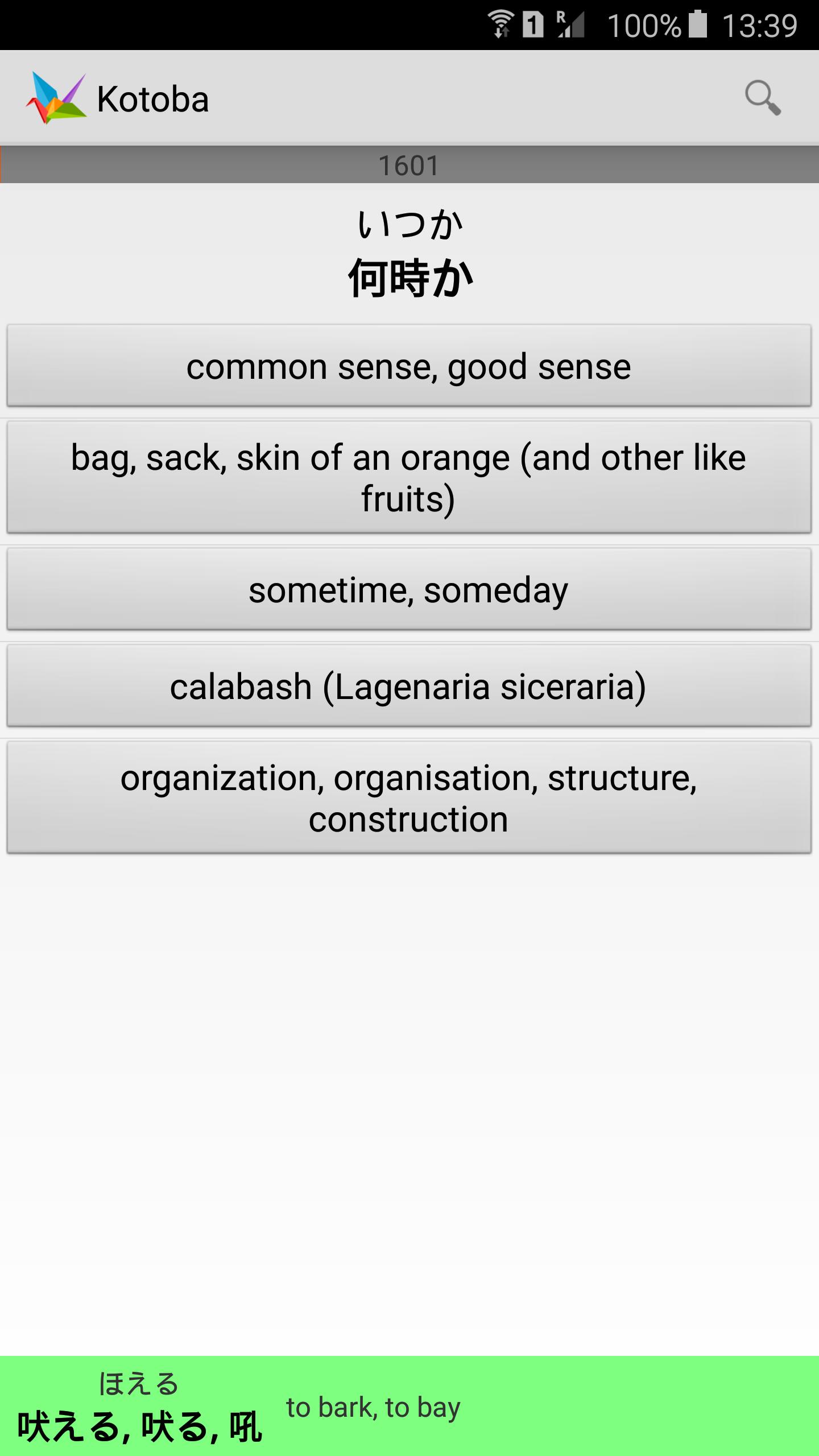Pick "sometime, someday" as the answer
The image size is (819, 1456).
[409, 589]
